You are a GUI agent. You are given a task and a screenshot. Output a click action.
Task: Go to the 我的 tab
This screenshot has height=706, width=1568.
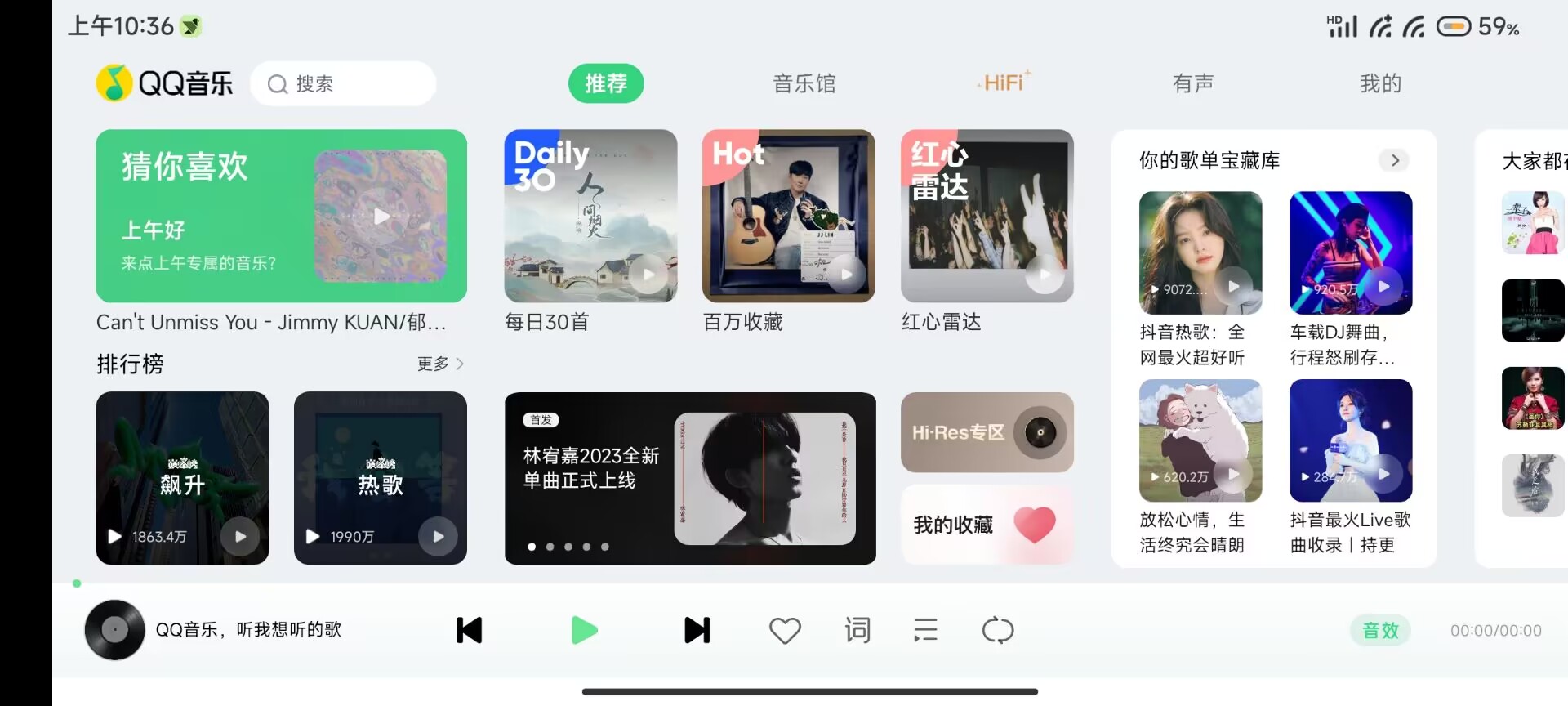[x=1380, y=83]
